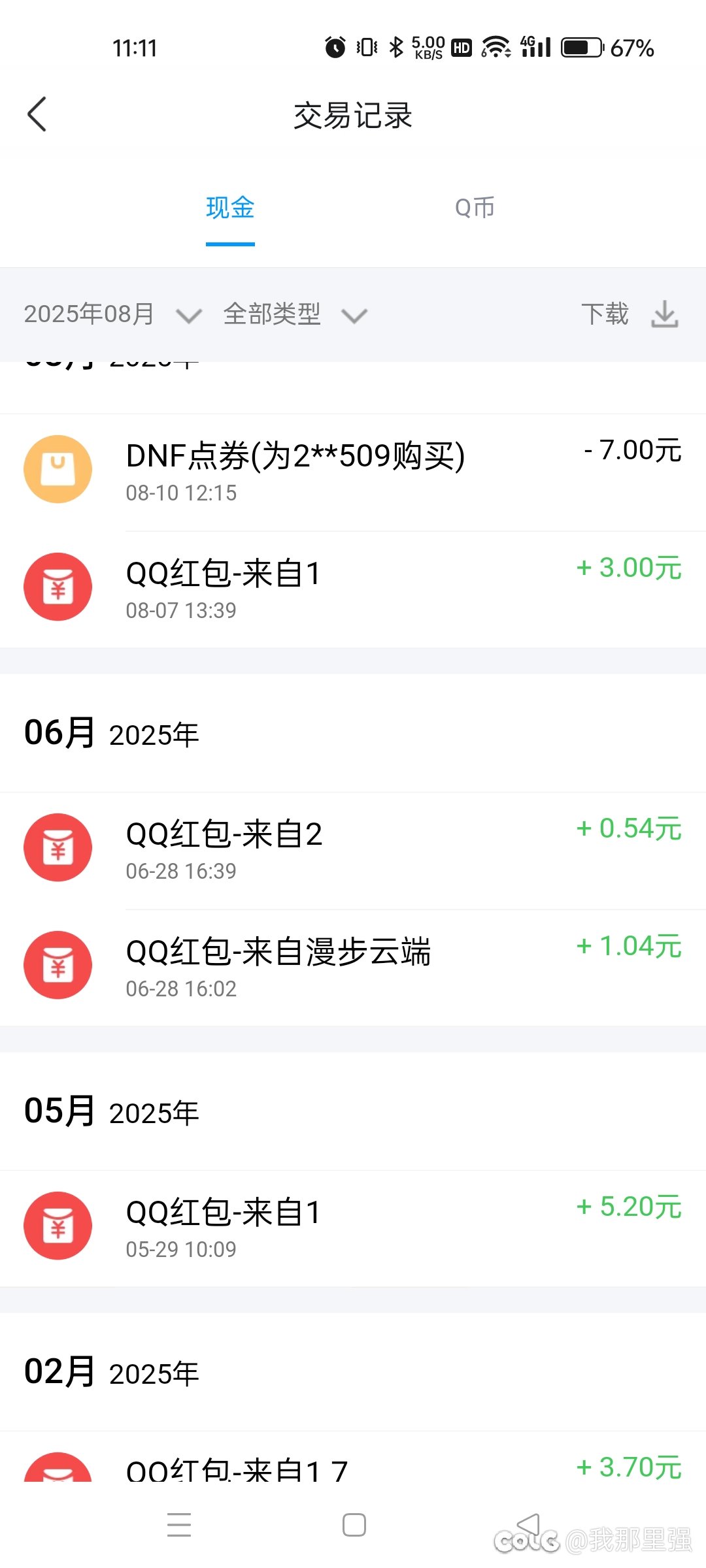Go to the system home screen
Viewport: 706px width, 1568px height.
(354, 1526)
